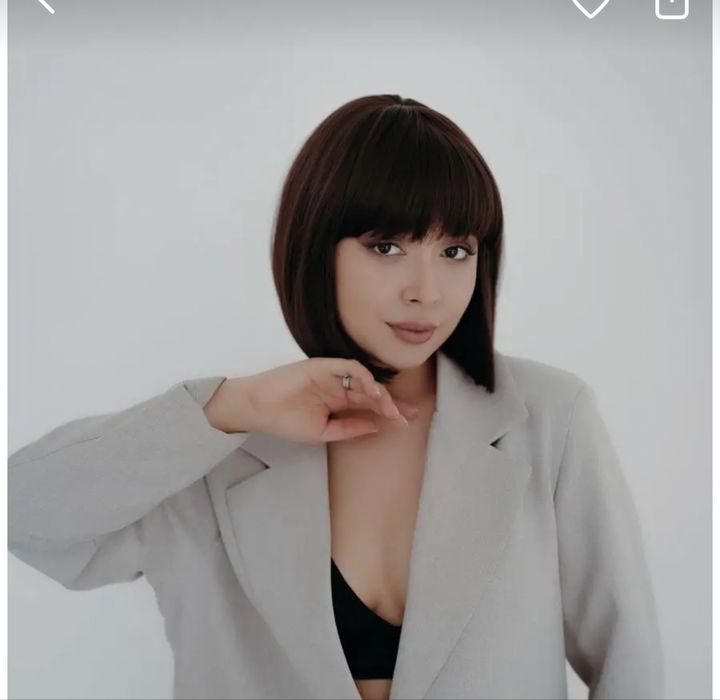
Task: Go back using the top arrow
Action: coord(44,5)
